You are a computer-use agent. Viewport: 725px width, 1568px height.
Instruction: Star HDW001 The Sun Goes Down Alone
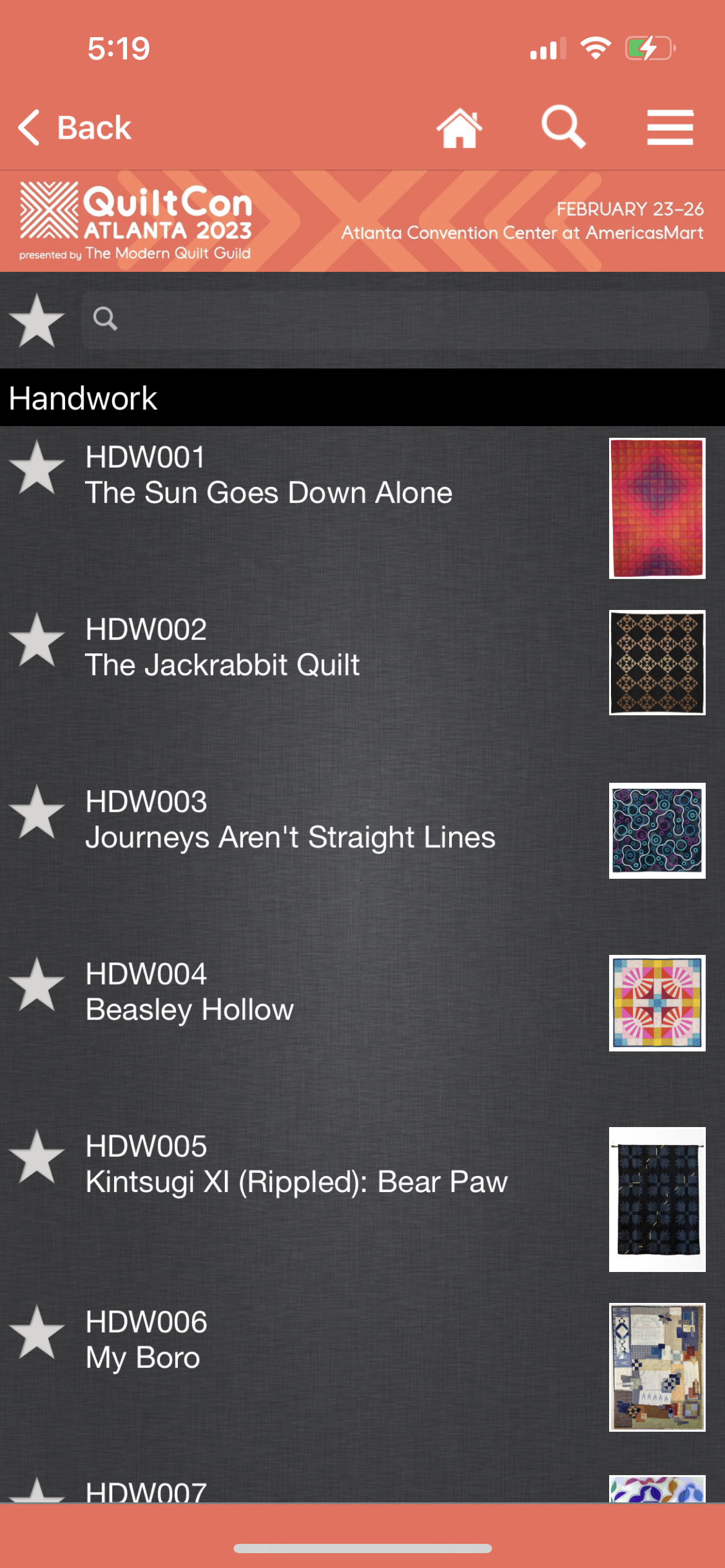[37, 468]
